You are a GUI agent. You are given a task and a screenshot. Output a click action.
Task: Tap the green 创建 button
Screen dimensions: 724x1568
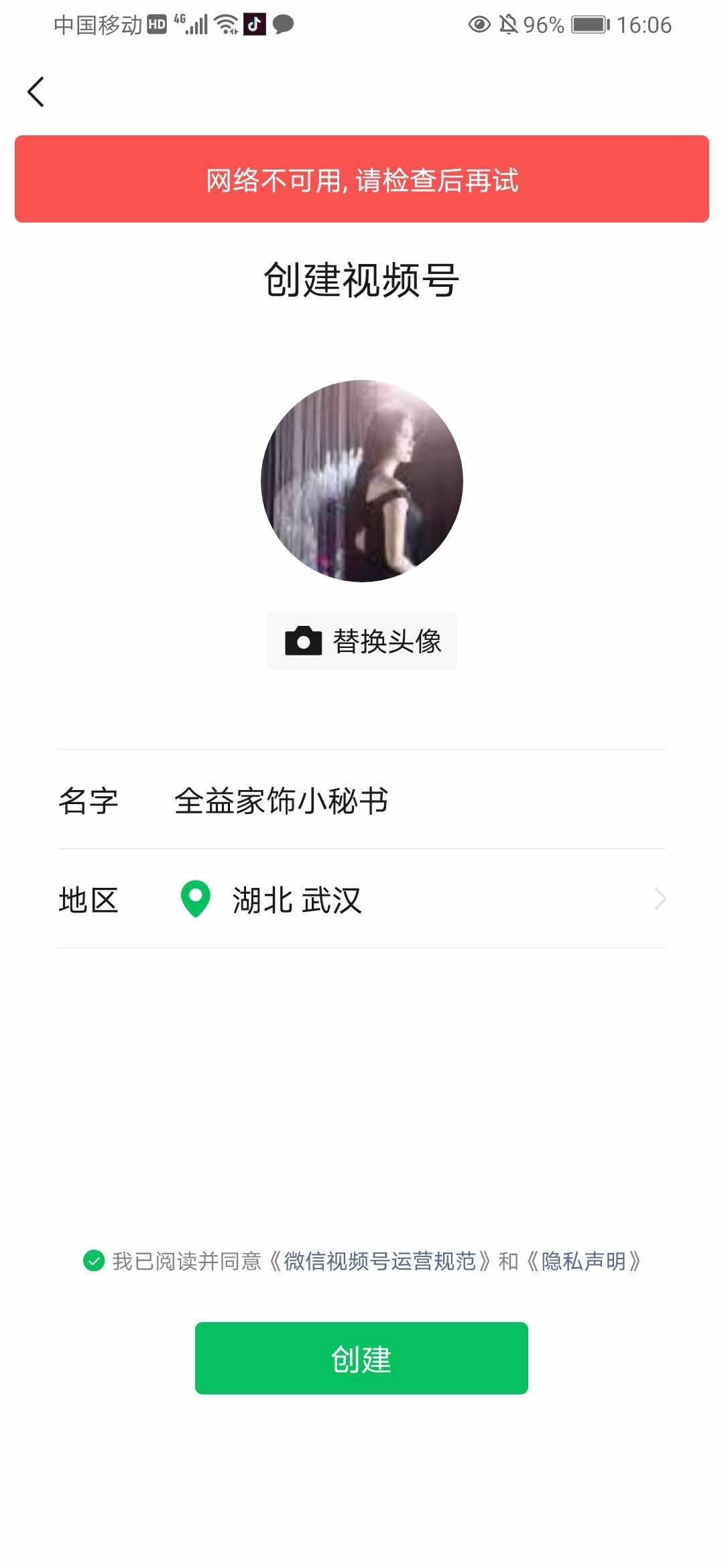[361, 1358]
